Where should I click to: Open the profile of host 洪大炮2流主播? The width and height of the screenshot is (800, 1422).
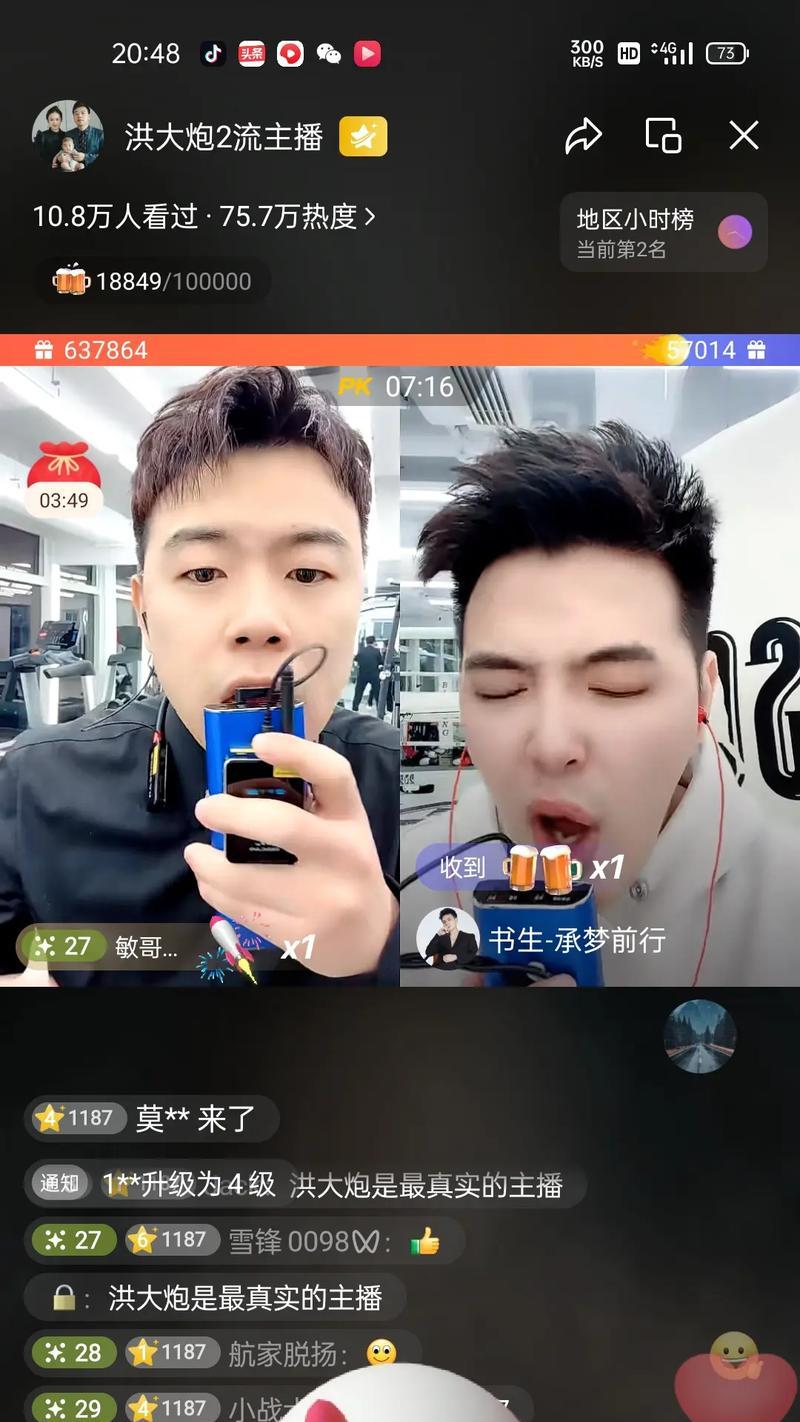[x=68, y=136]
